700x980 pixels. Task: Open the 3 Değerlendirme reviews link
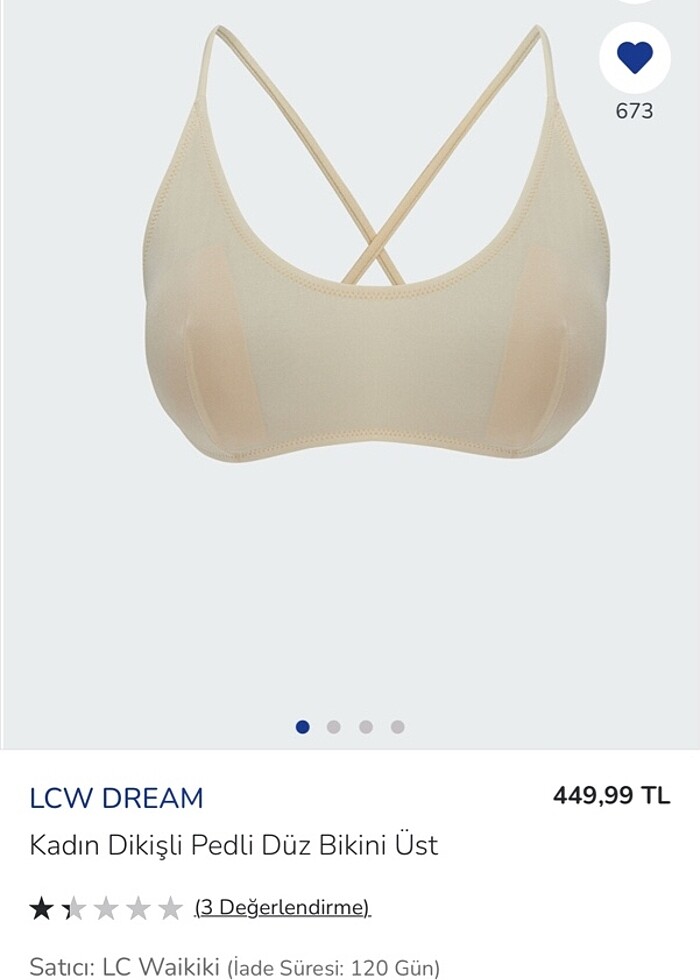(282, 908)
